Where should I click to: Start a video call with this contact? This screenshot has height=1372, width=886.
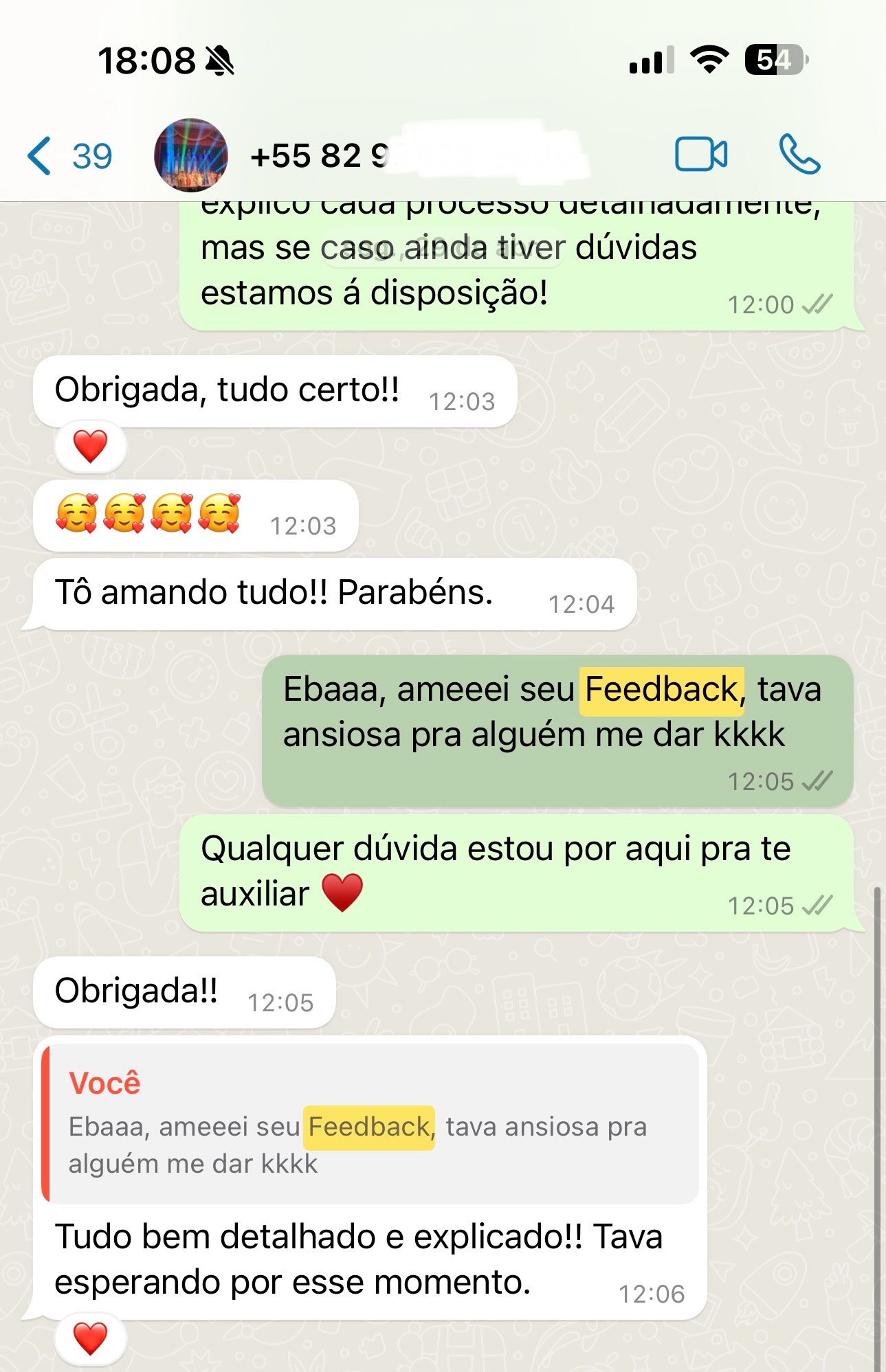(700, 154)
